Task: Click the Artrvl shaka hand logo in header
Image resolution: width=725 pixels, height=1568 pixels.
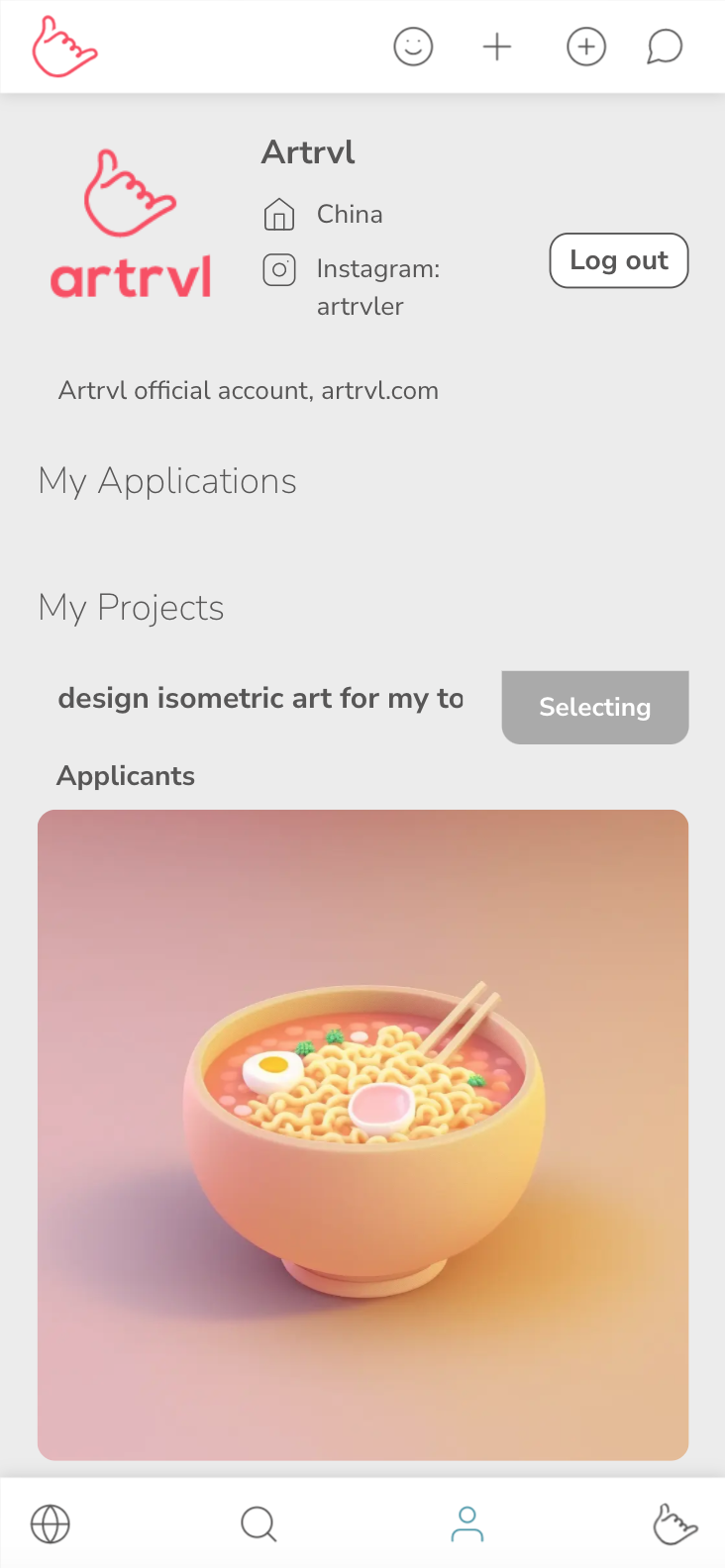Action: pyautogui.click(x=63, y=46)
